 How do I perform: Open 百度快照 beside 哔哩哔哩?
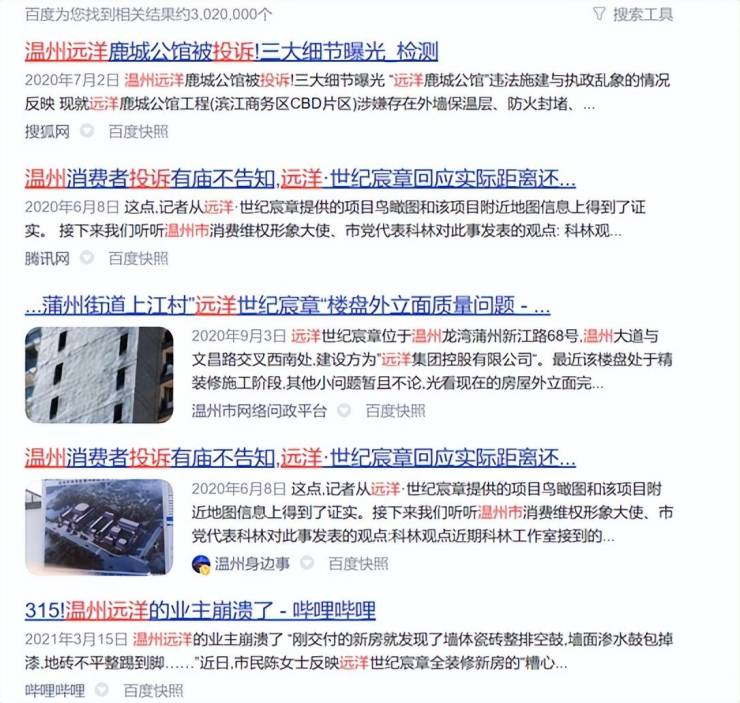[x=153, y=690]
